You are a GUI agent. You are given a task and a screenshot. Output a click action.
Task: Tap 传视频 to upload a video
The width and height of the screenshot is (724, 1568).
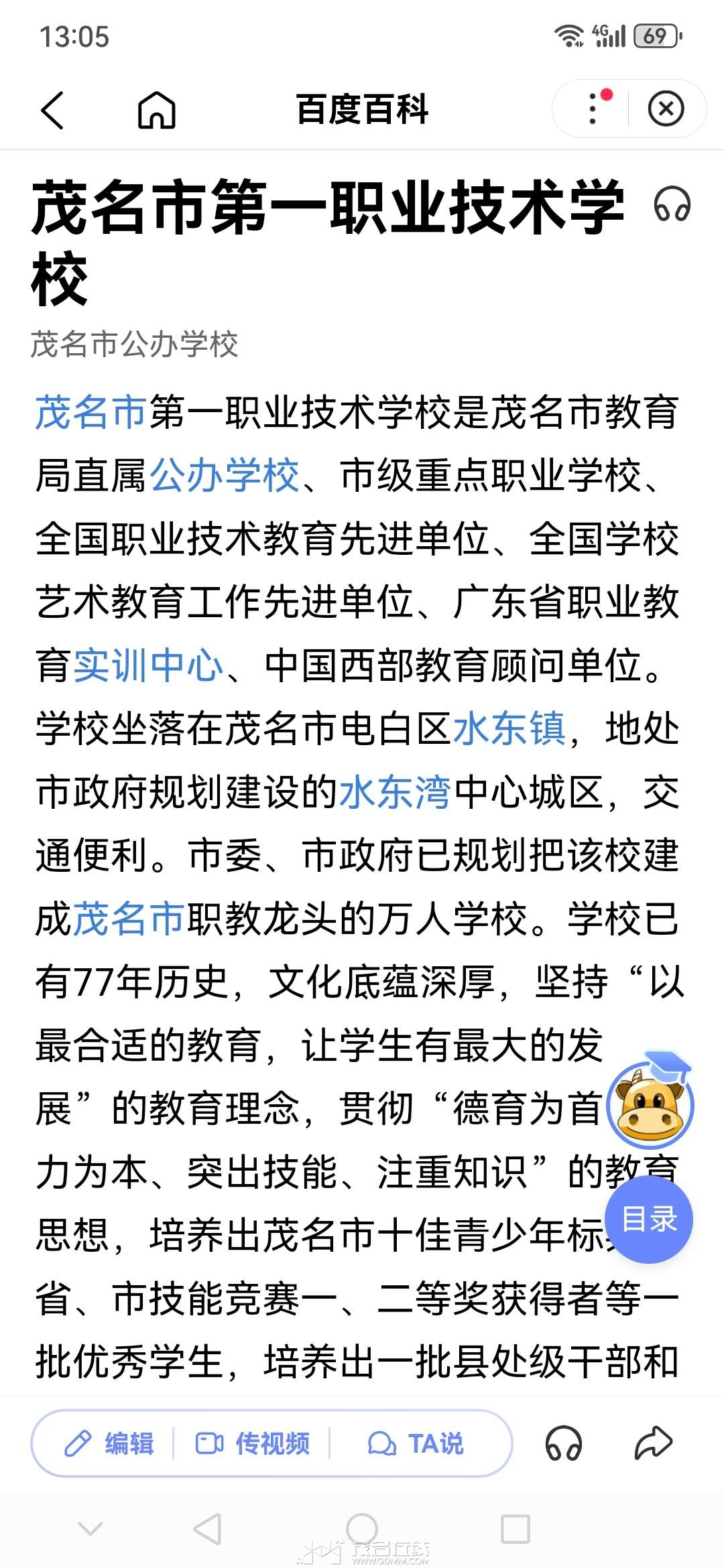click(253, 1443)
